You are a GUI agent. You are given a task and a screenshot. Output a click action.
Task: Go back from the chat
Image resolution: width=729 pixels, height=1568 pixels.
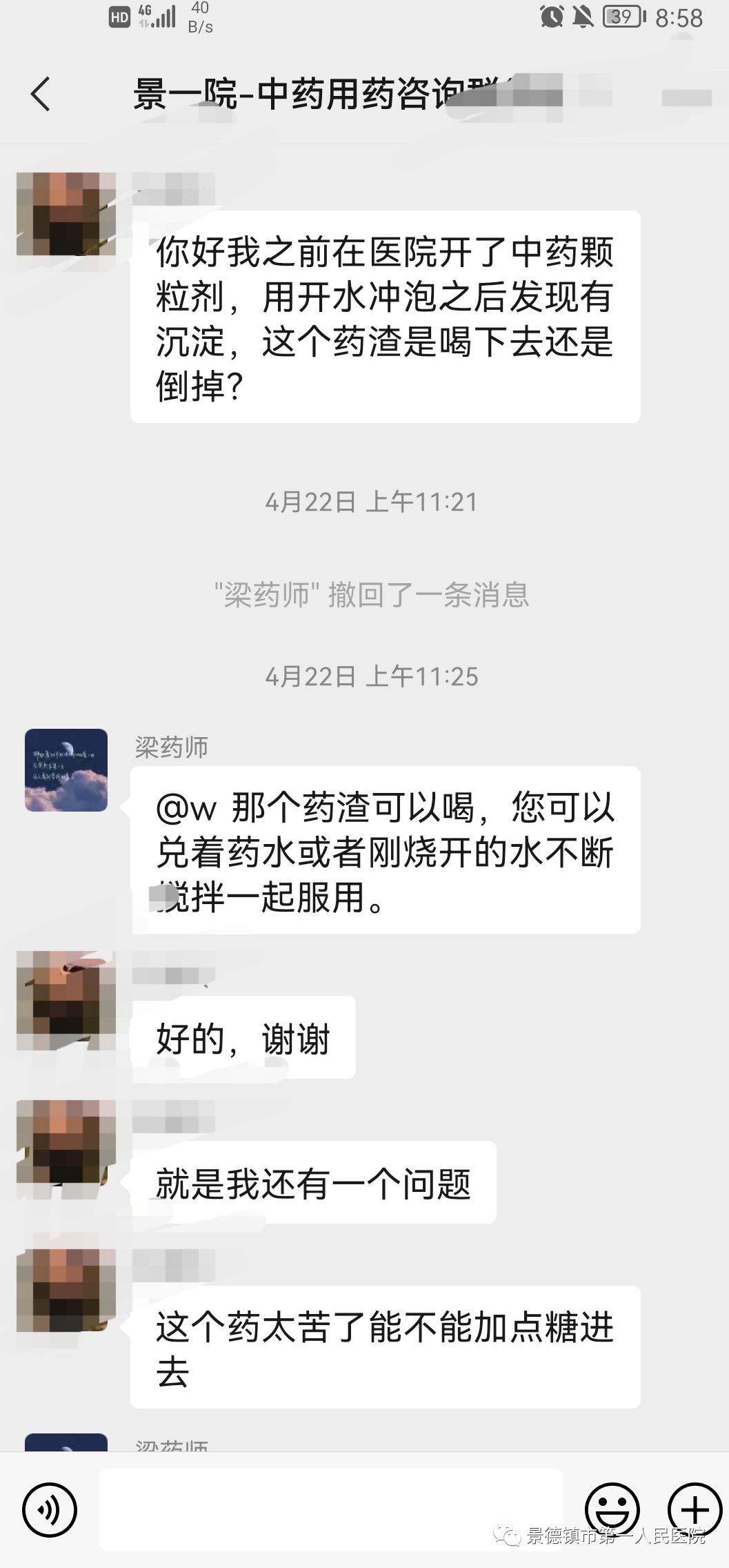[40, 94]
